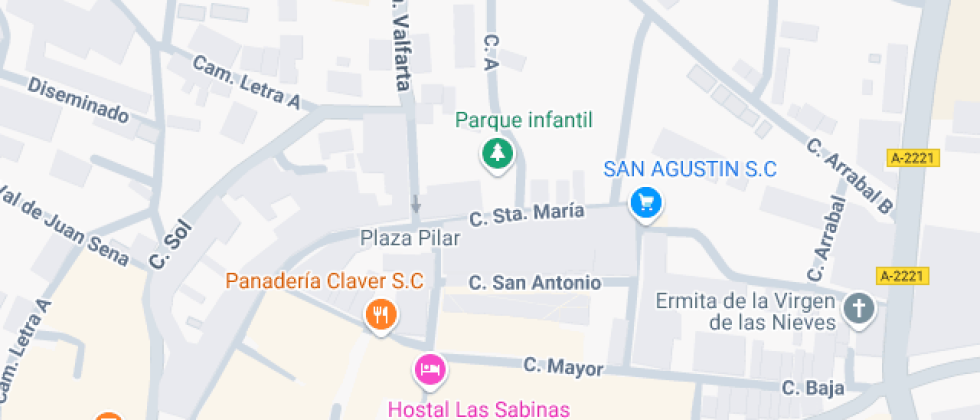980x420 pixels.
Task: View the Hostal Las Sabinas hotel marker
Action: (430, 370)
